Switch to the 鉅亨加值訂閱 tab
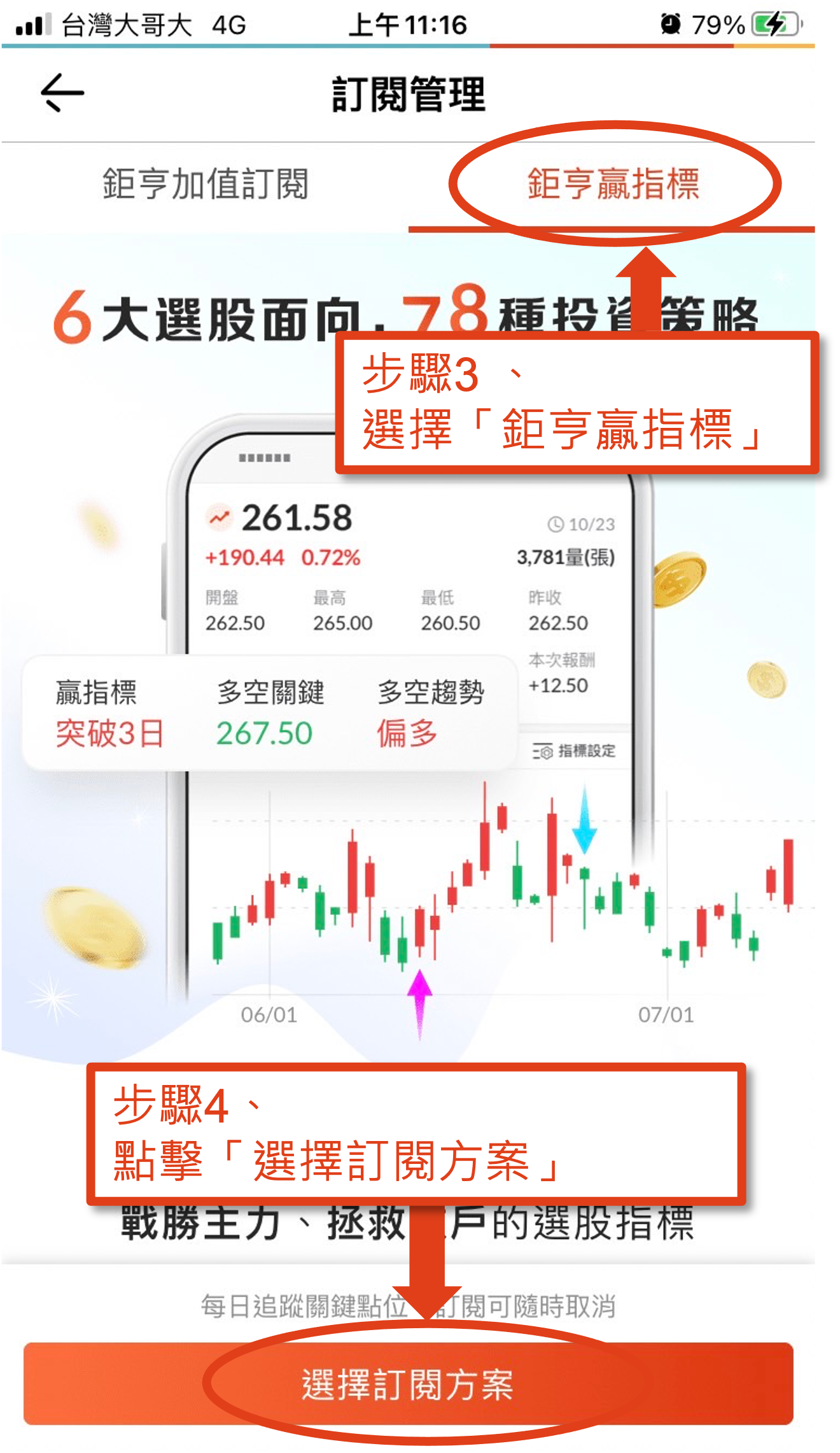The height and width of the screenshot is (1453, 840). click(205, 185)
